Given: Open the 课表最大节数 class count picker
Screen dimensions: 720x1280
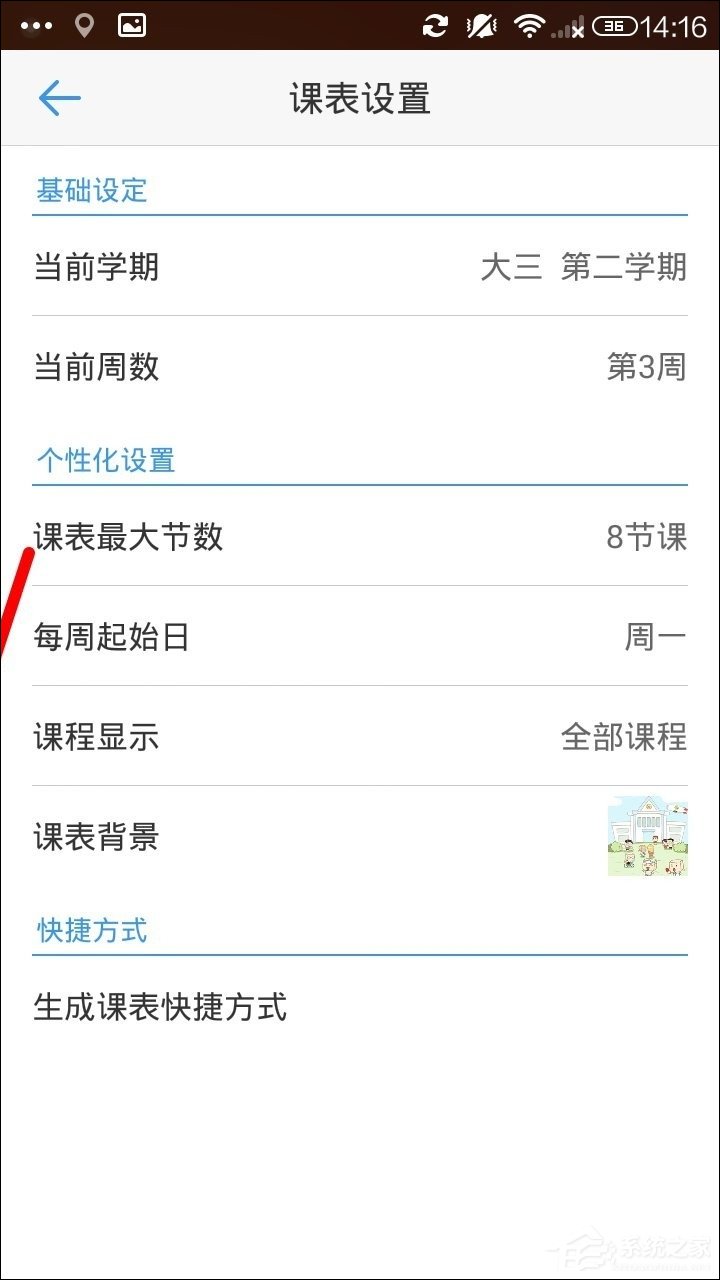Looking at the screenshot, I should [x=360, y=537].
